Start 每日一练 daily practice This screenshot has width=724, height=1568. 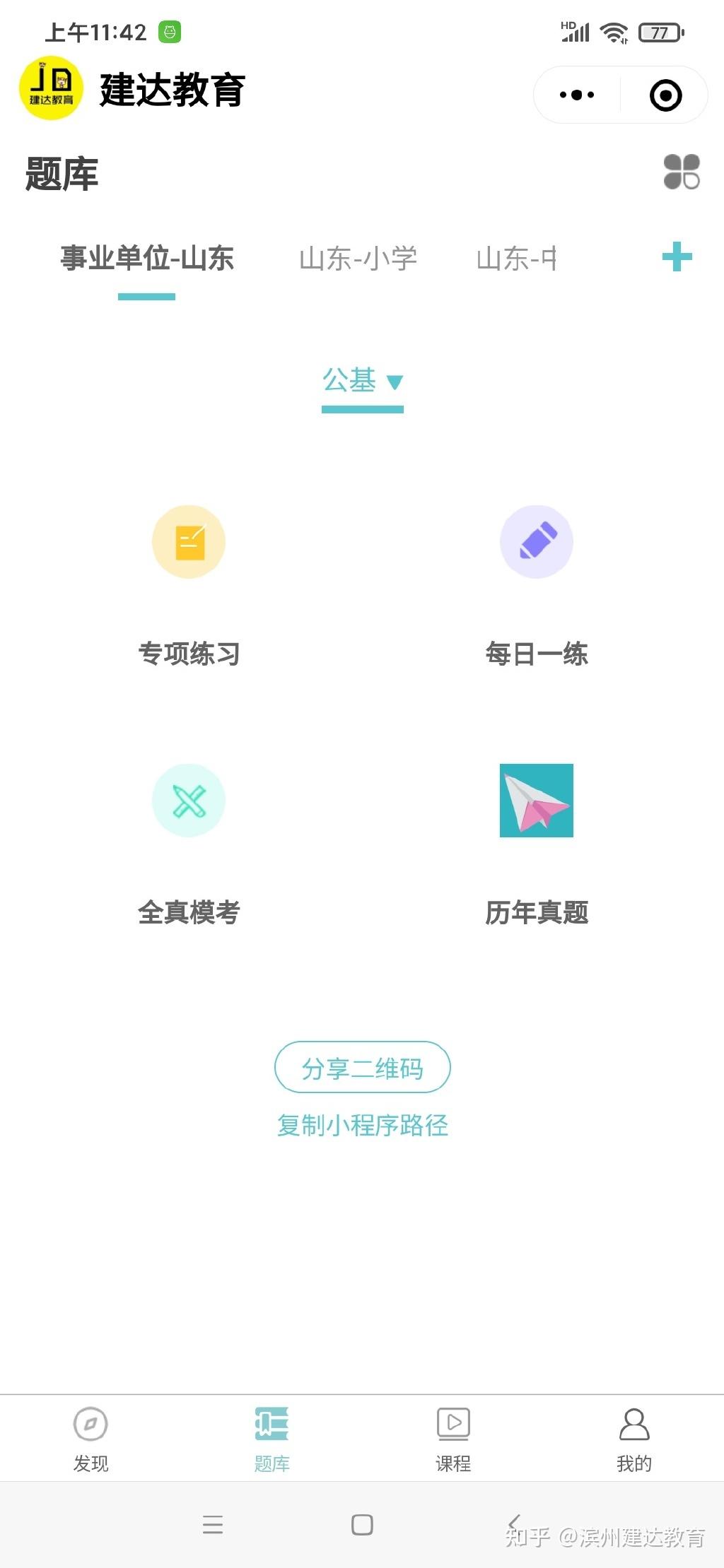(537, 543)
